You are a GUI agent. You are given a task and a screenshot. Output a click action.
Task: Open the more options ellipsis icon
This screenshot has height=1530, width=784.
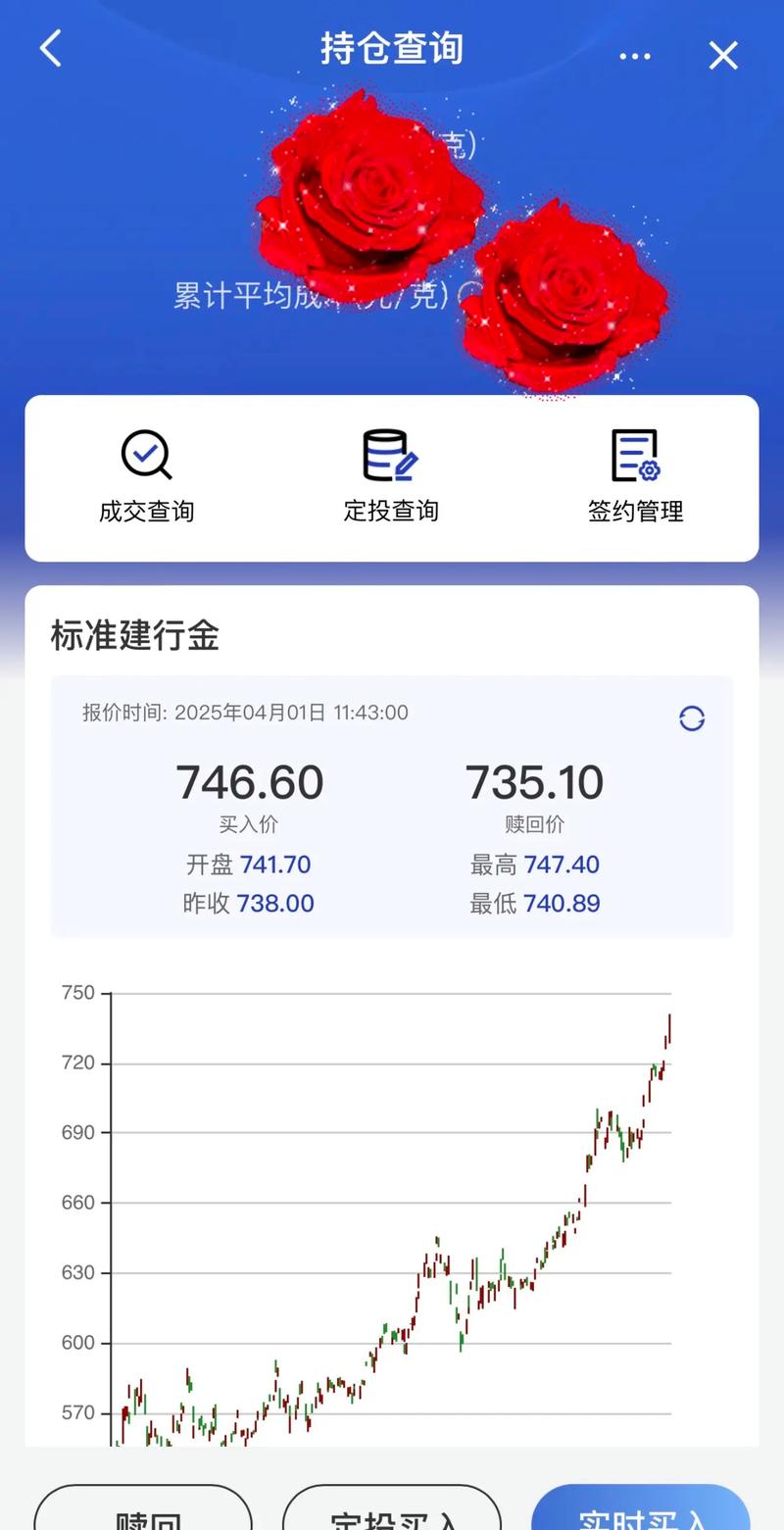click(x=634, y=56)
